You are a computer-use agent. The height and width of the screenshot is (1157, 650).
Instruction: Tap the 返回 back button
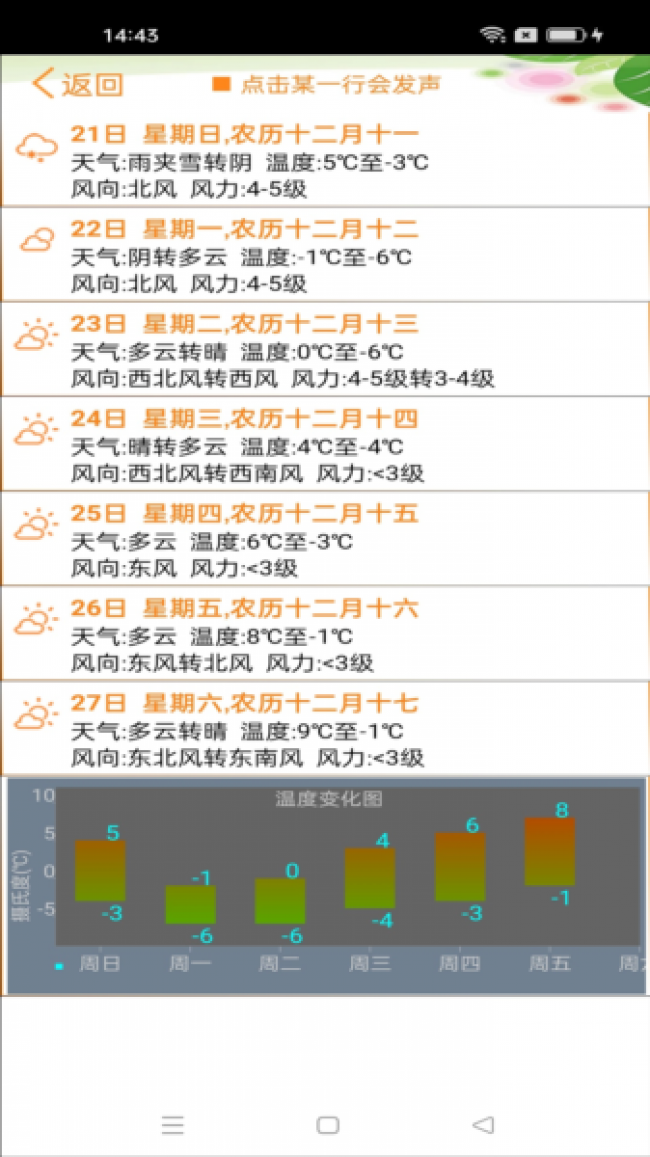pyautogui.click(x=77, y=84)
